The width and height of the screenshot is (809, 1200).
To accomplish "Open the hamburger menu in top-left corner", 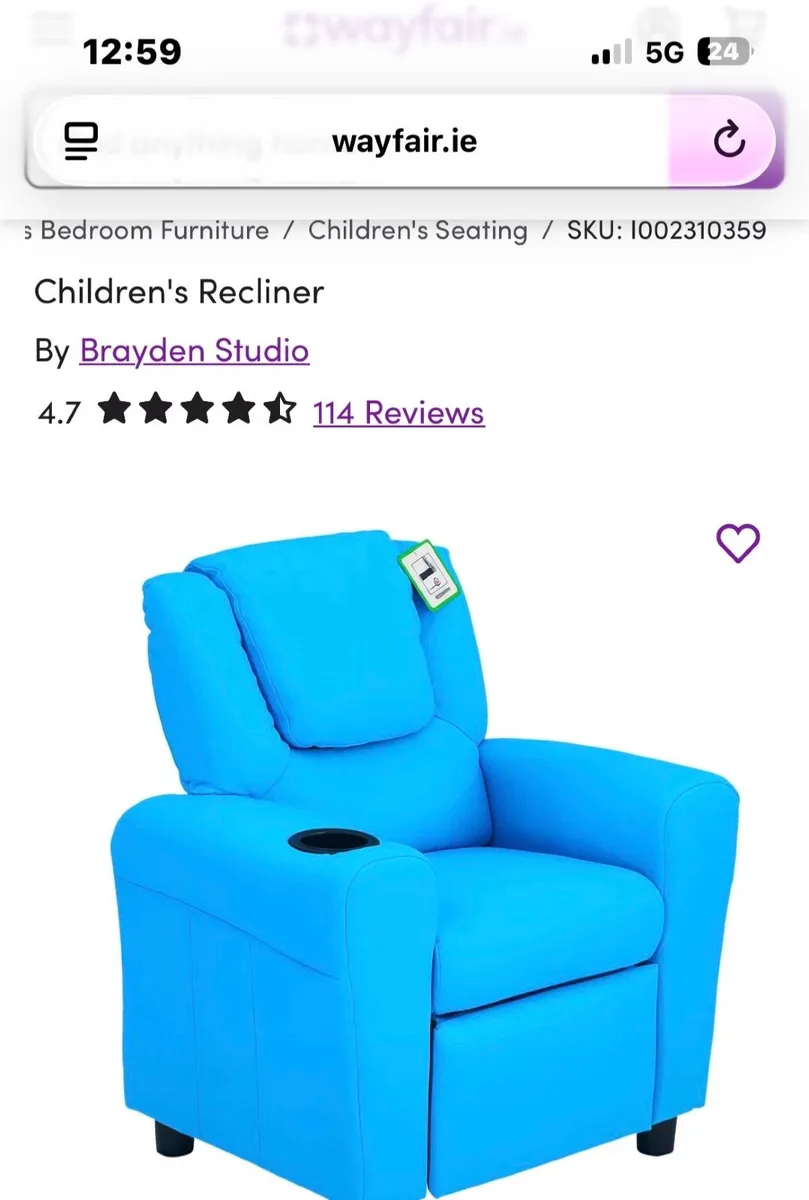I will tap(52, 28).
